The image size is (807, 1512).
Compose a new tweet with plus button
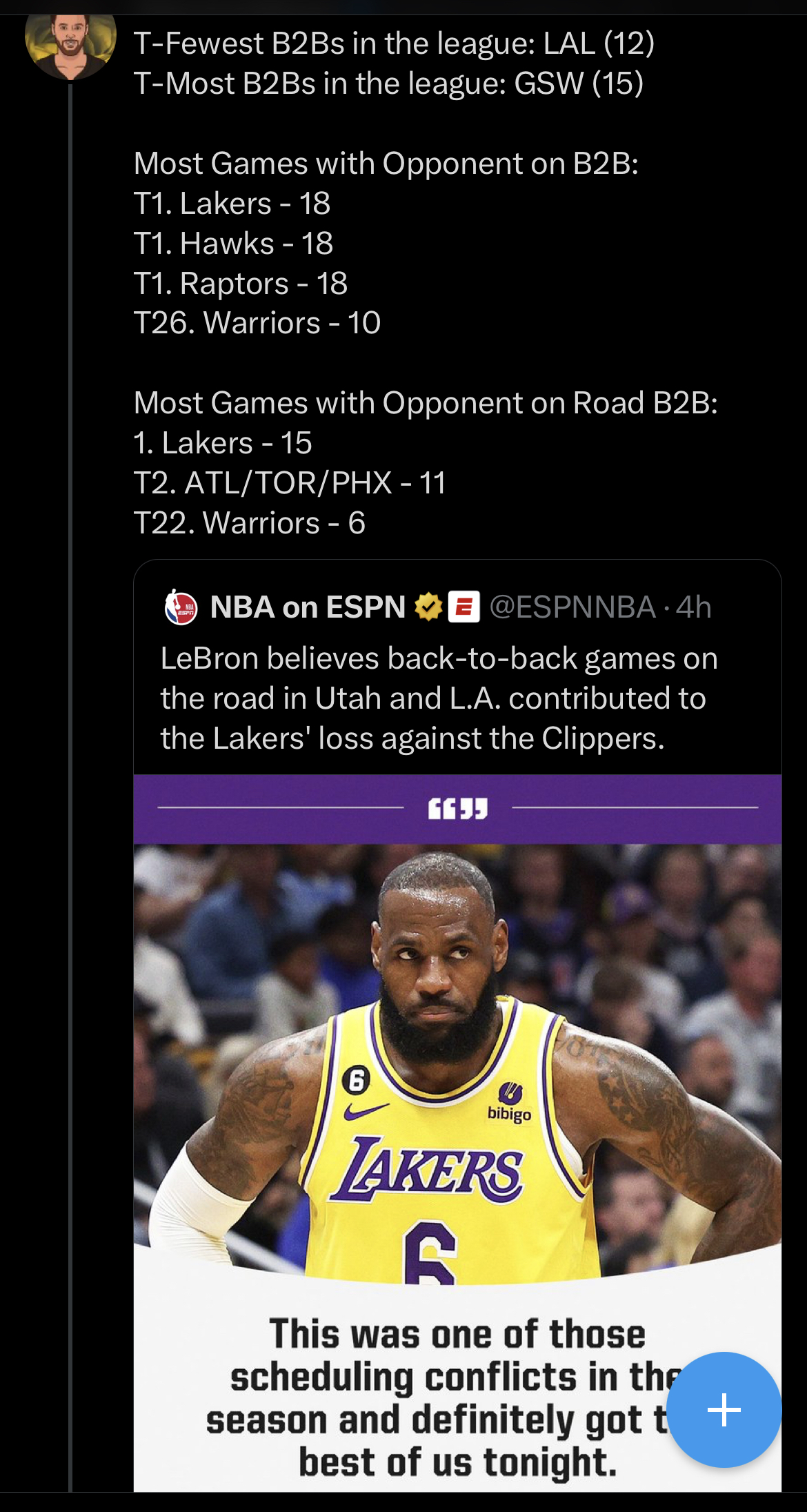(x=724, y=1409)
